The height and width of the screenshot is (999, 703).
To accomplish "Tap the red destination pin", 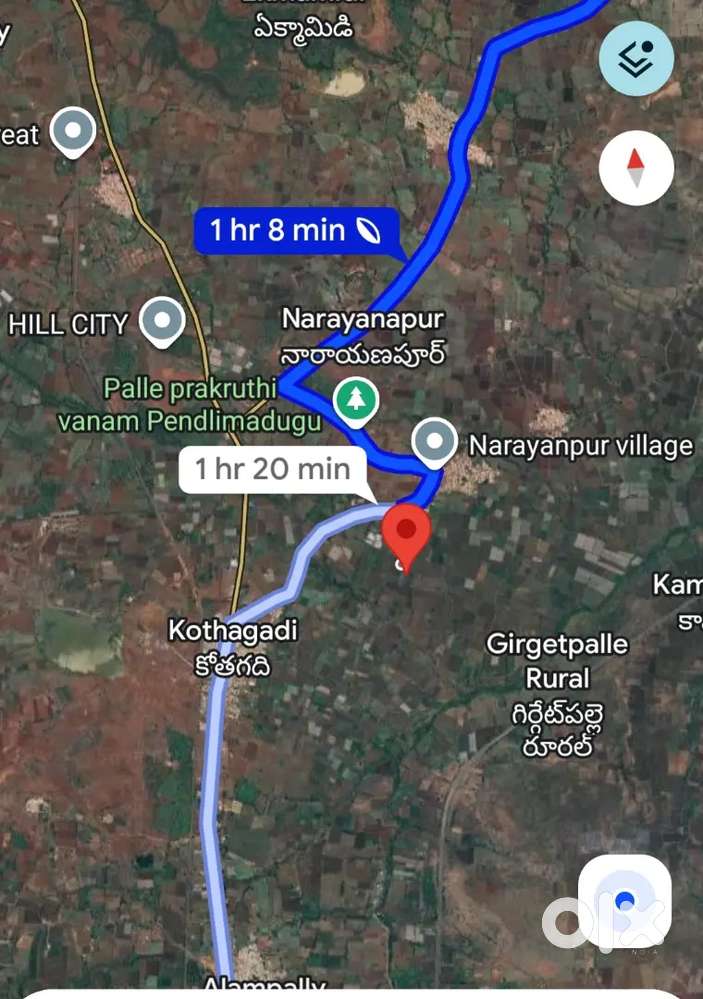I will (407, 531).
